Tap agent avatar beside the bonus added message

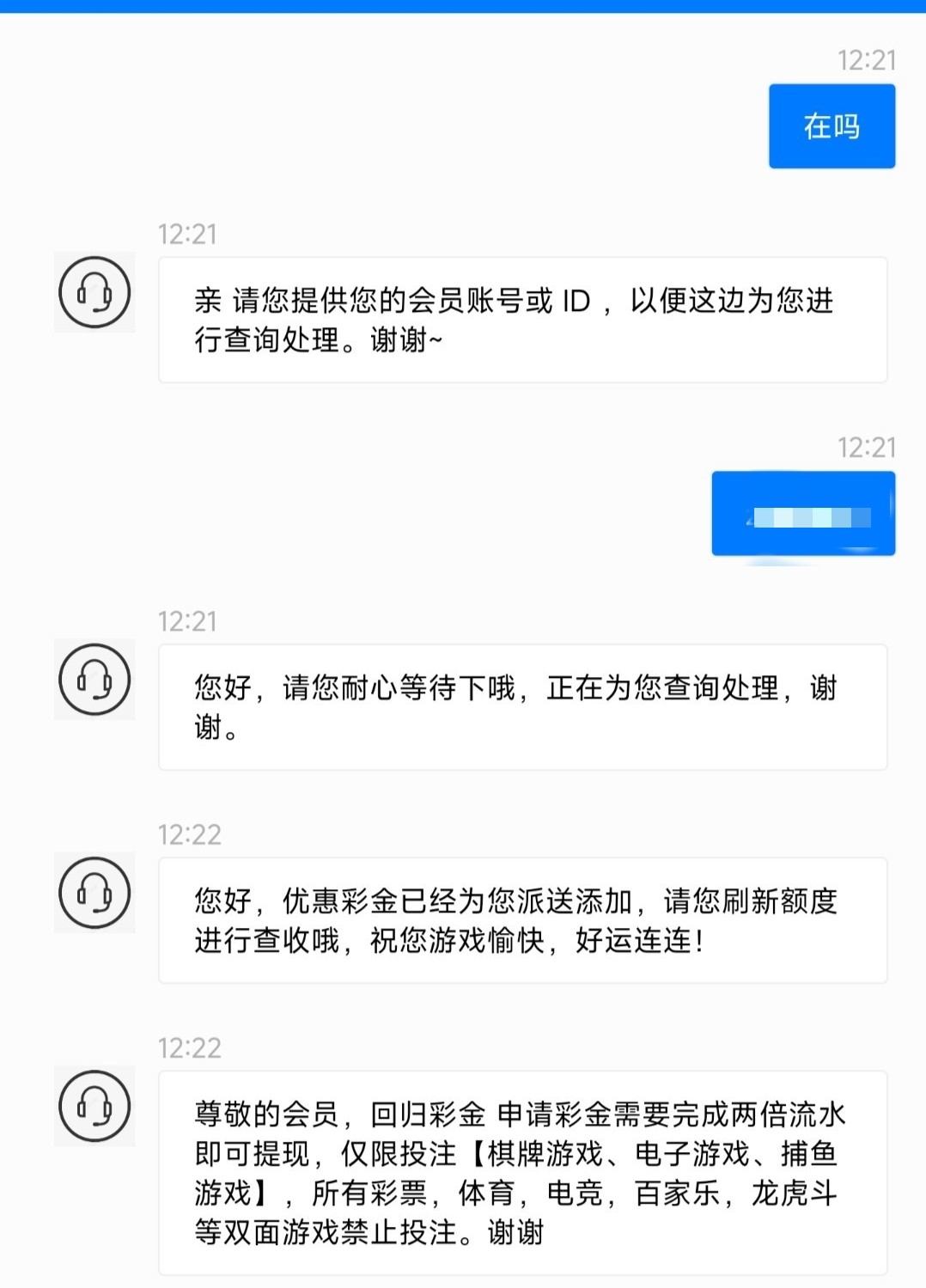pyautogui.click(x=94, y=893)
